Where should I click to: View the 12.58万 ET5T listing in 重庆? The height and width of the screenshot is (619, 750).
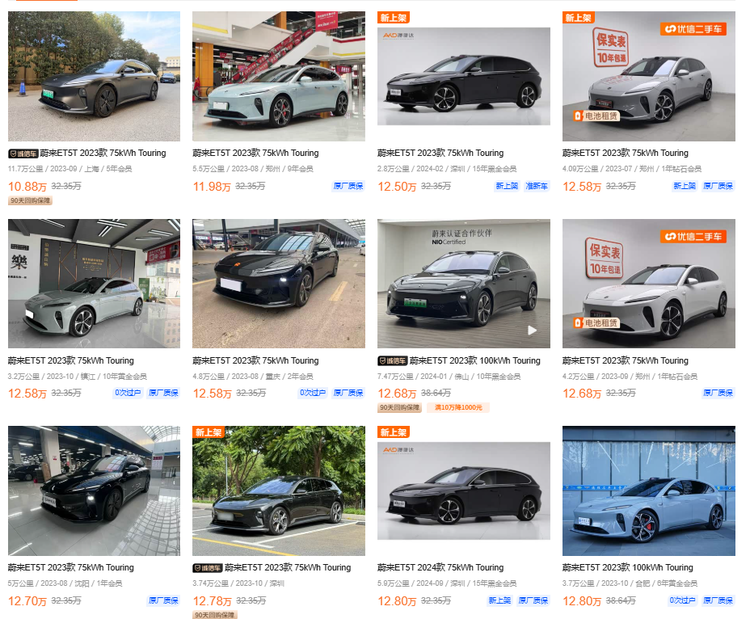pyautogui.click(x=278, y=284)
